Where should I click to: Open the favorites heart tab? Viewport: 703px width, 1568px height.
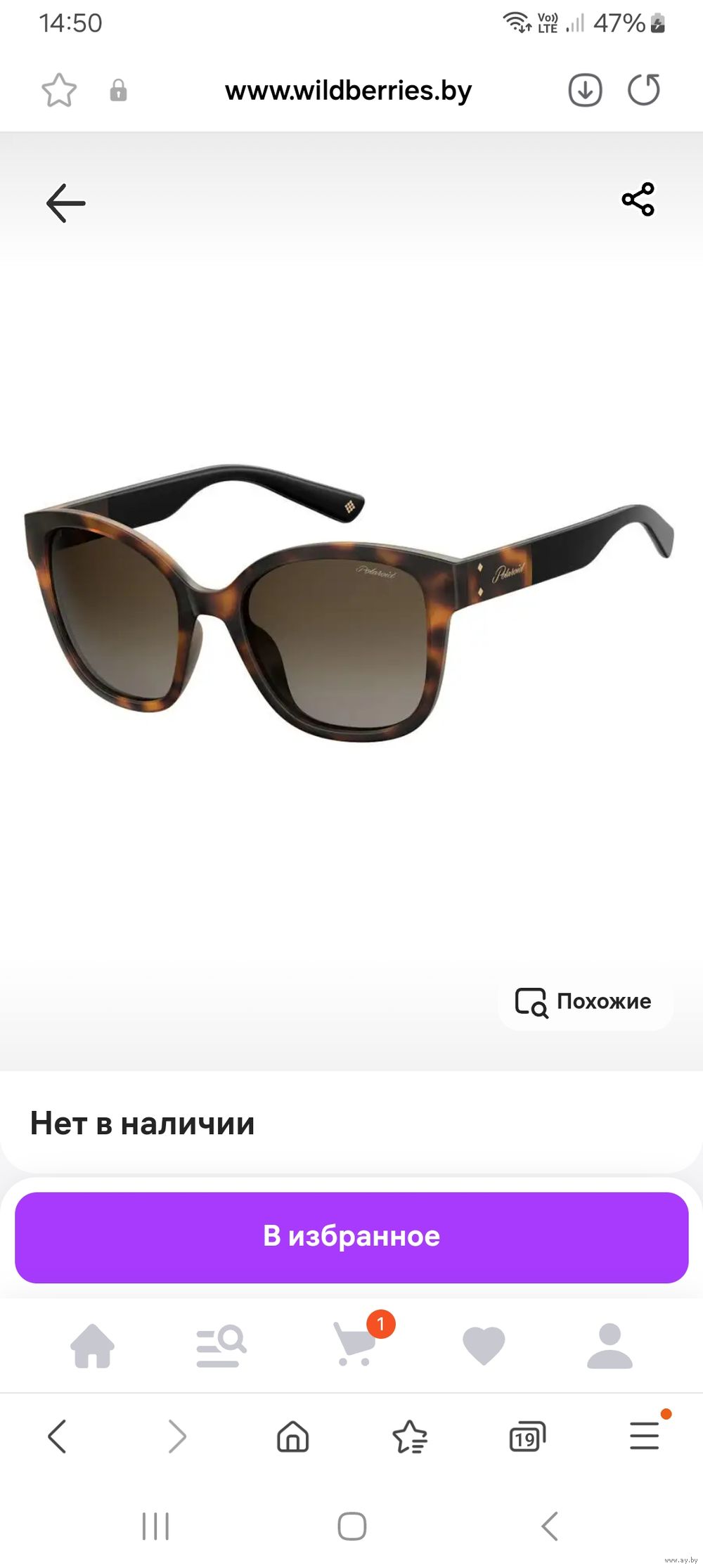pos(484,1345)
